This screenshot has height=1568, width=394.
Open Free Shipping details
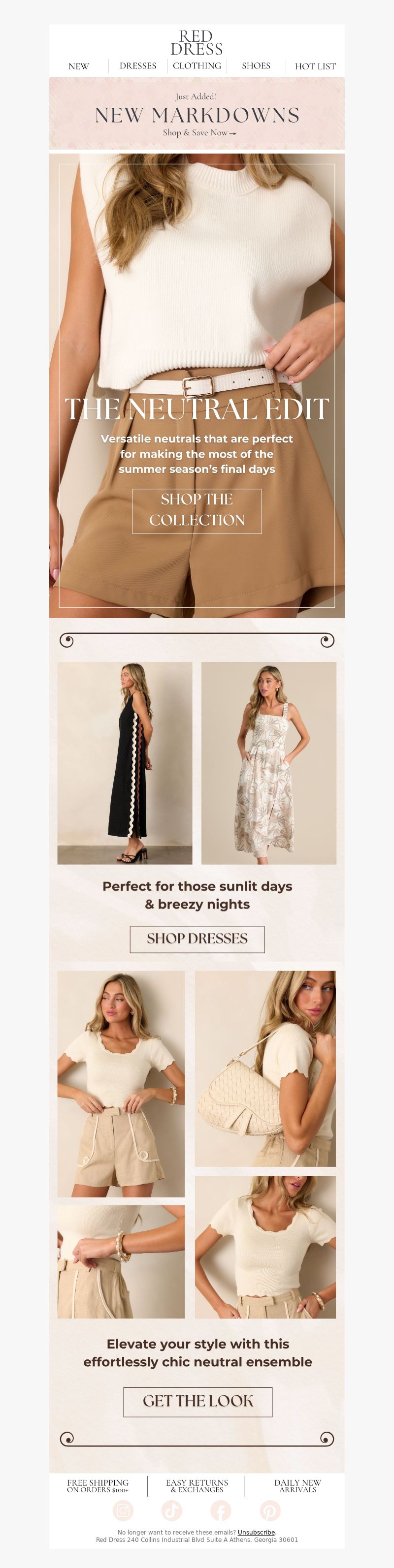(98, 1486)
